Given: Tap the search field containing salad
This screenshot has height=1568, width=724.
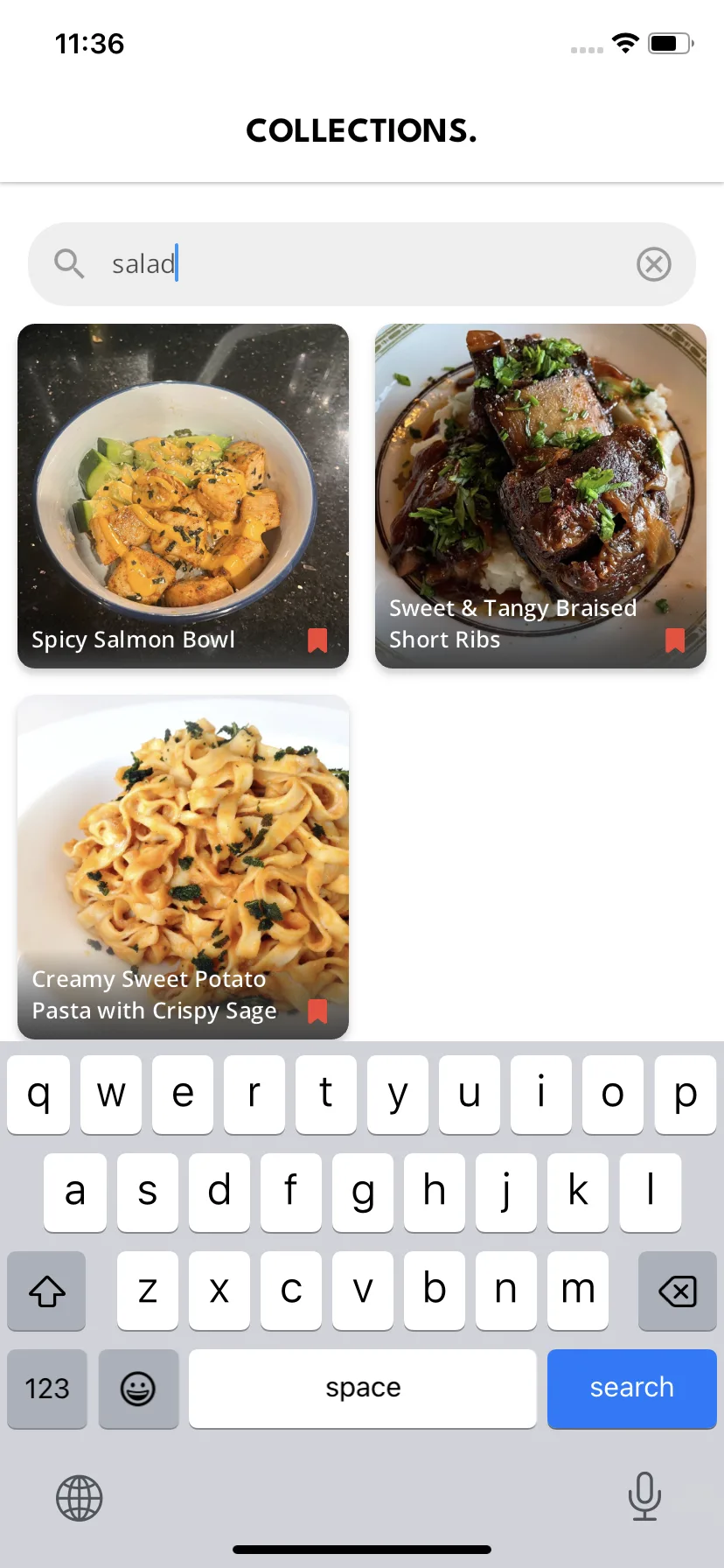Looking at the screenshot, I should (x=359, y=264).
